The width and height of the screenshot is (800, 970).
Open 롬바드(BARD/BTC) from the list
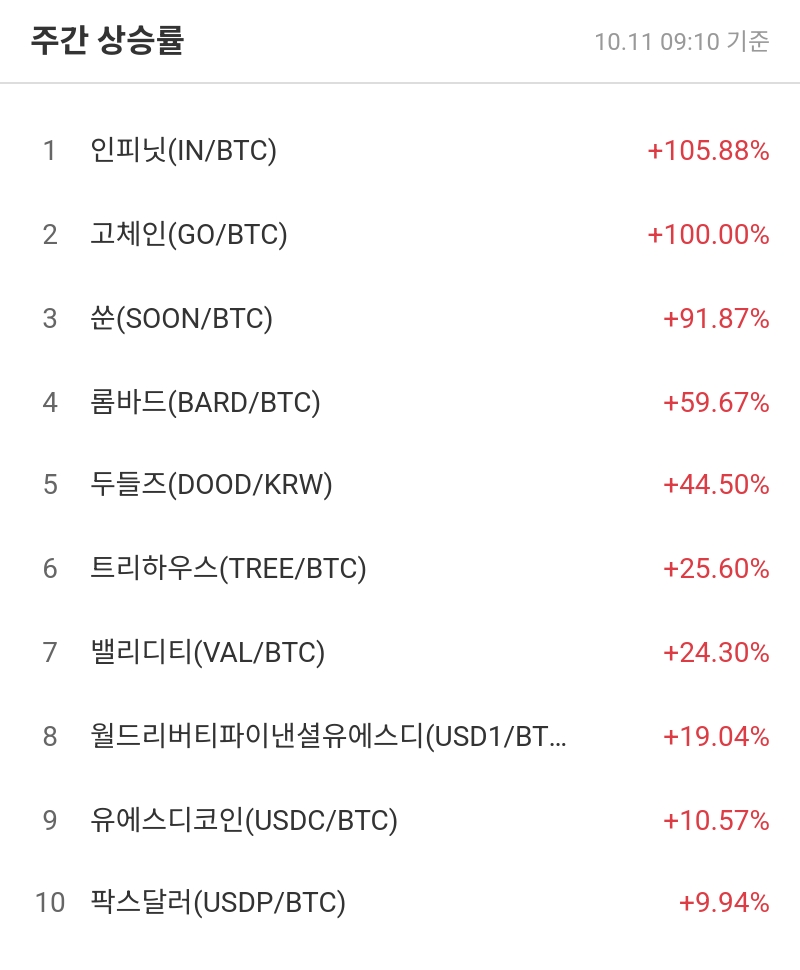[205, 403]
